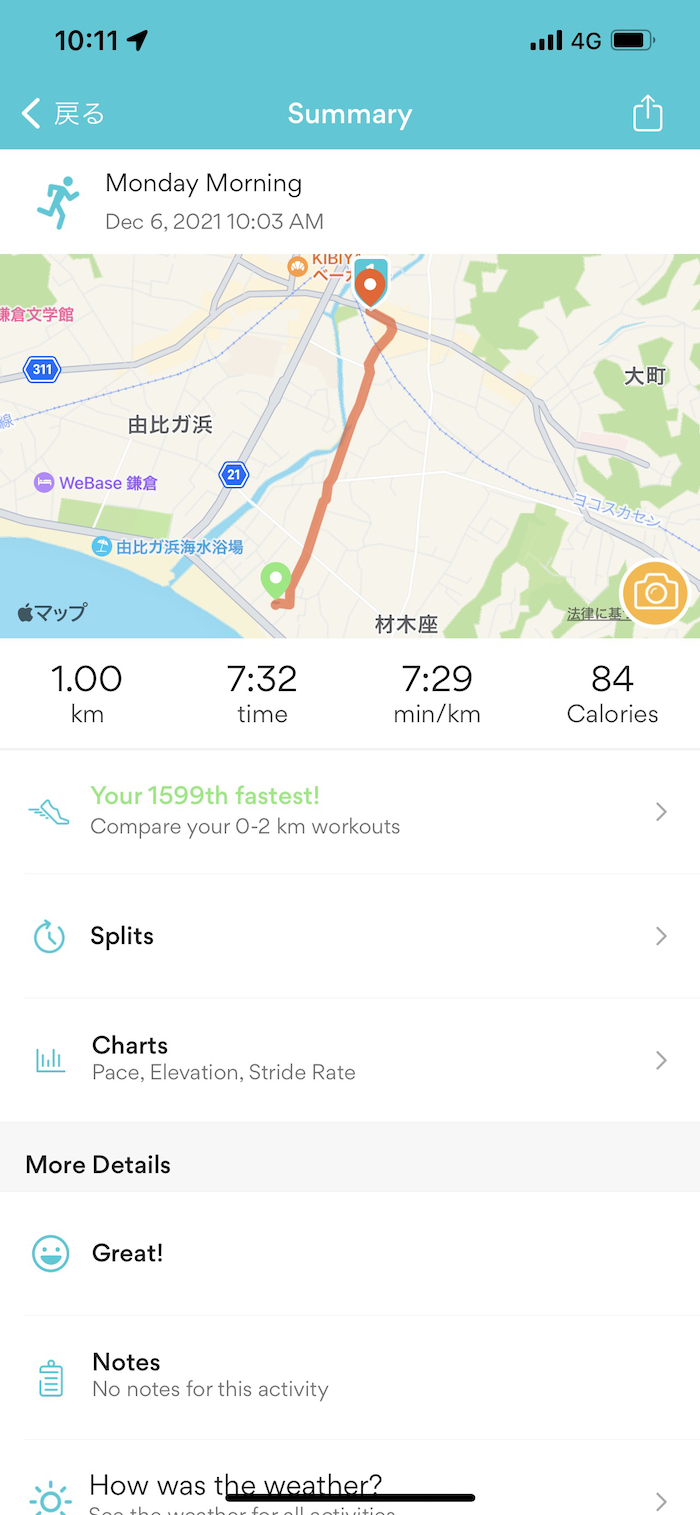View Charts for pace and elevation

pyautogui.click(x=350, y=1059)
